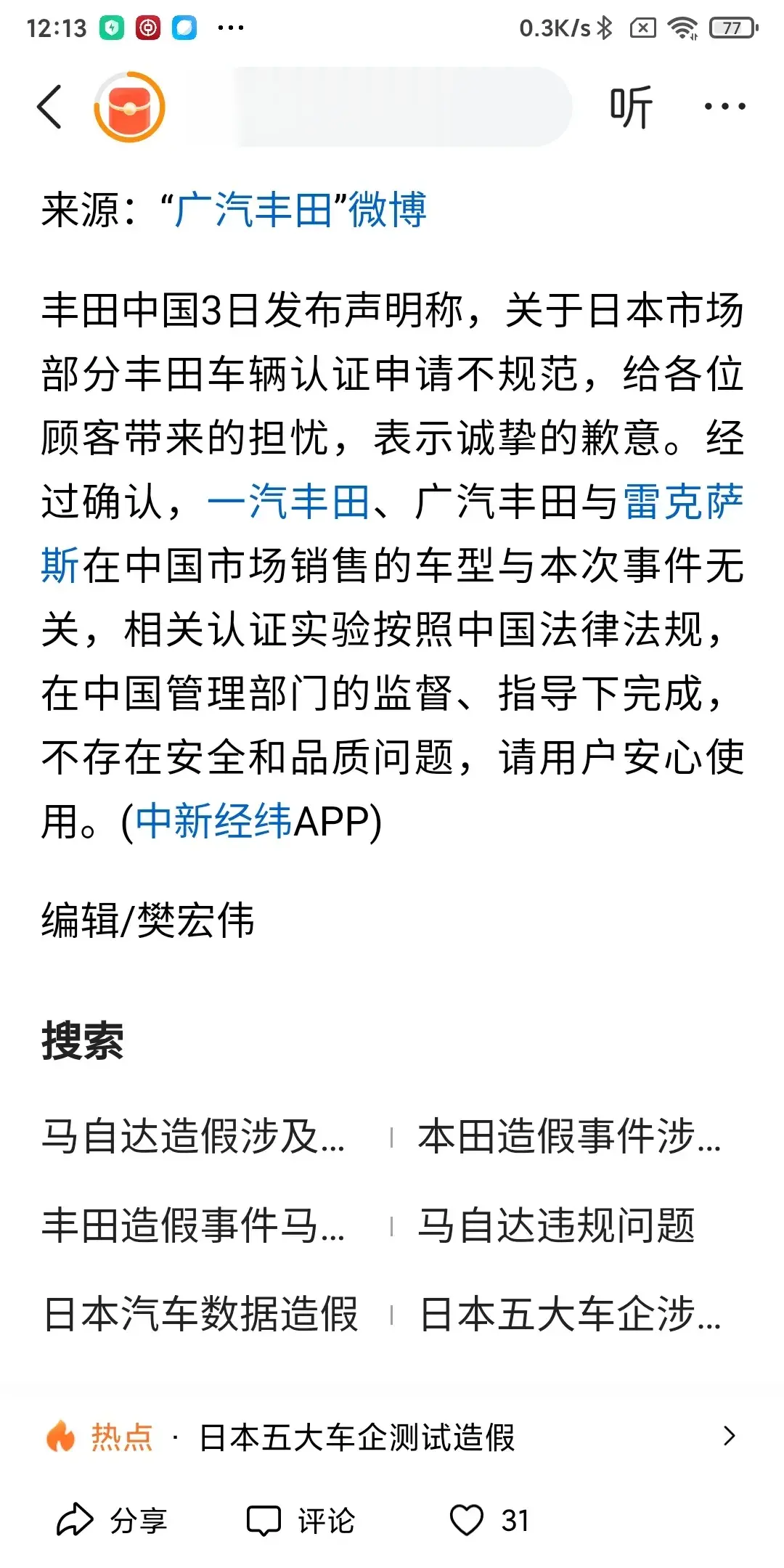This screenshot has width=784, height=1568.
Task: Tap 听 to listen to the article
Action: (x=631, y=107)
